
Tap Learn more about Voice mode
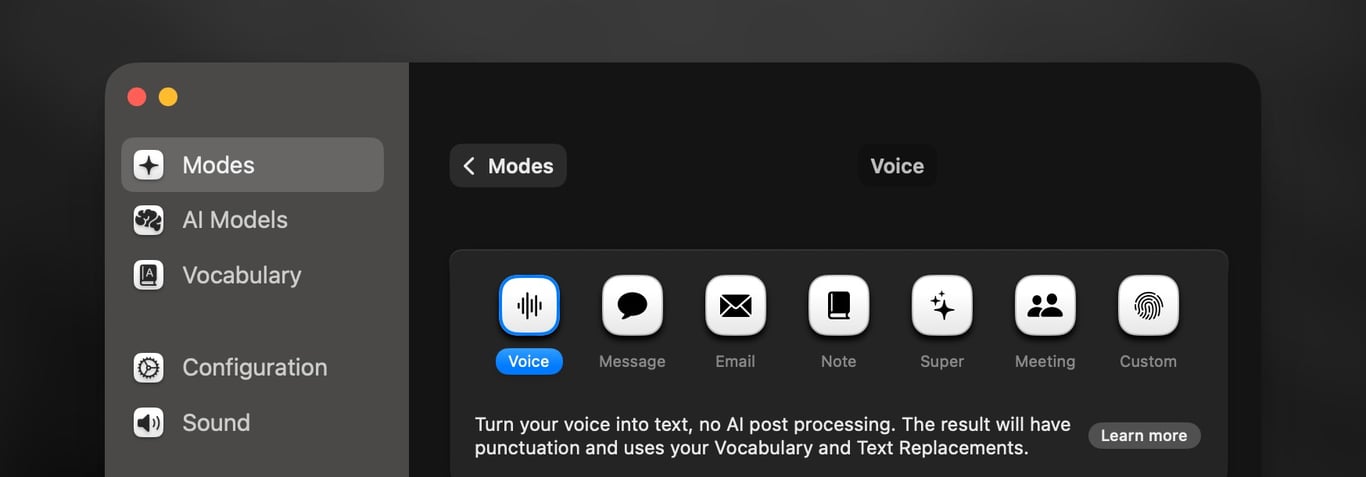1143,435
